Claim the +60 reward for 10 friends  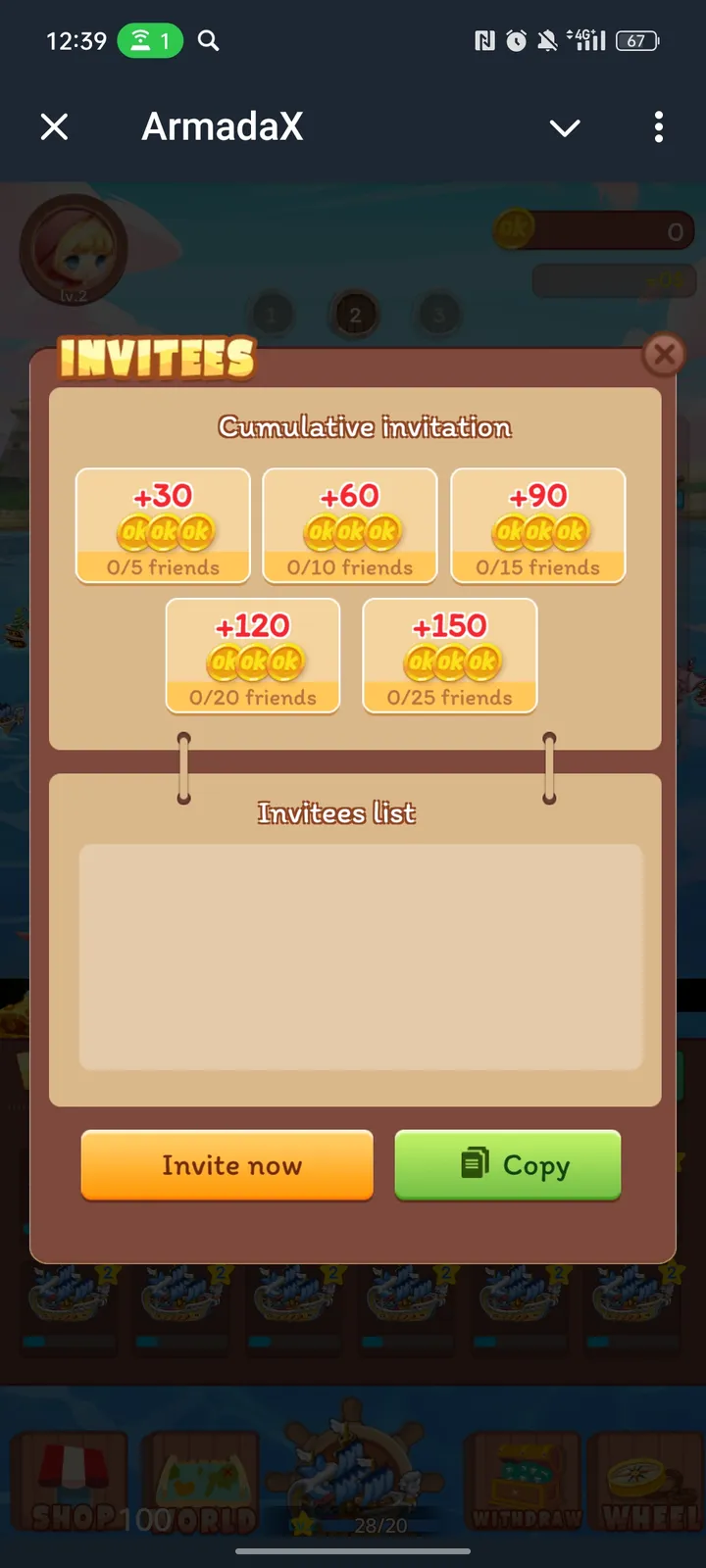coord(350,526)
